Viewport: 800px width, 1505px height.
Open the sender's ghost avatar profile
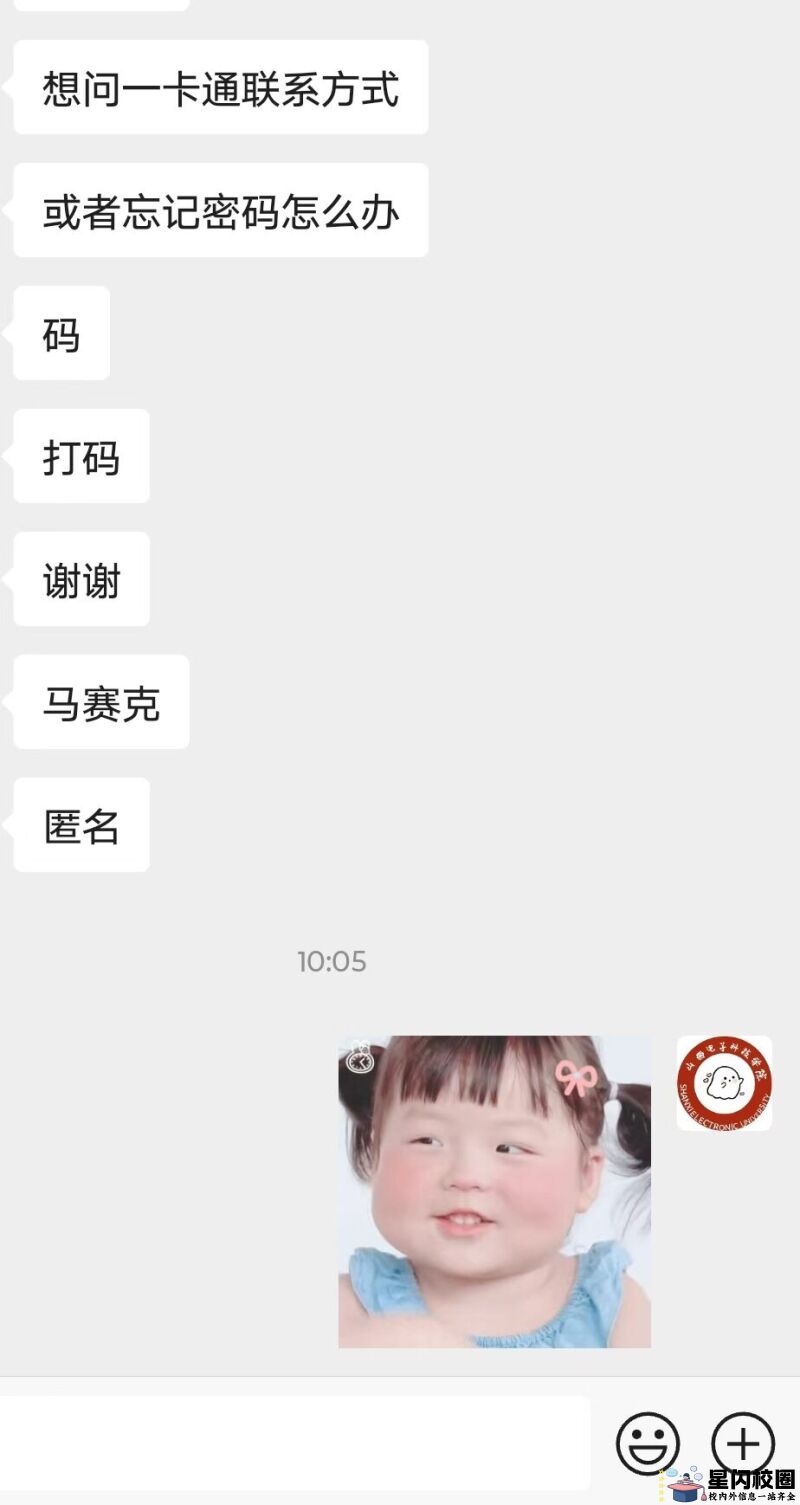(724, 1083)
